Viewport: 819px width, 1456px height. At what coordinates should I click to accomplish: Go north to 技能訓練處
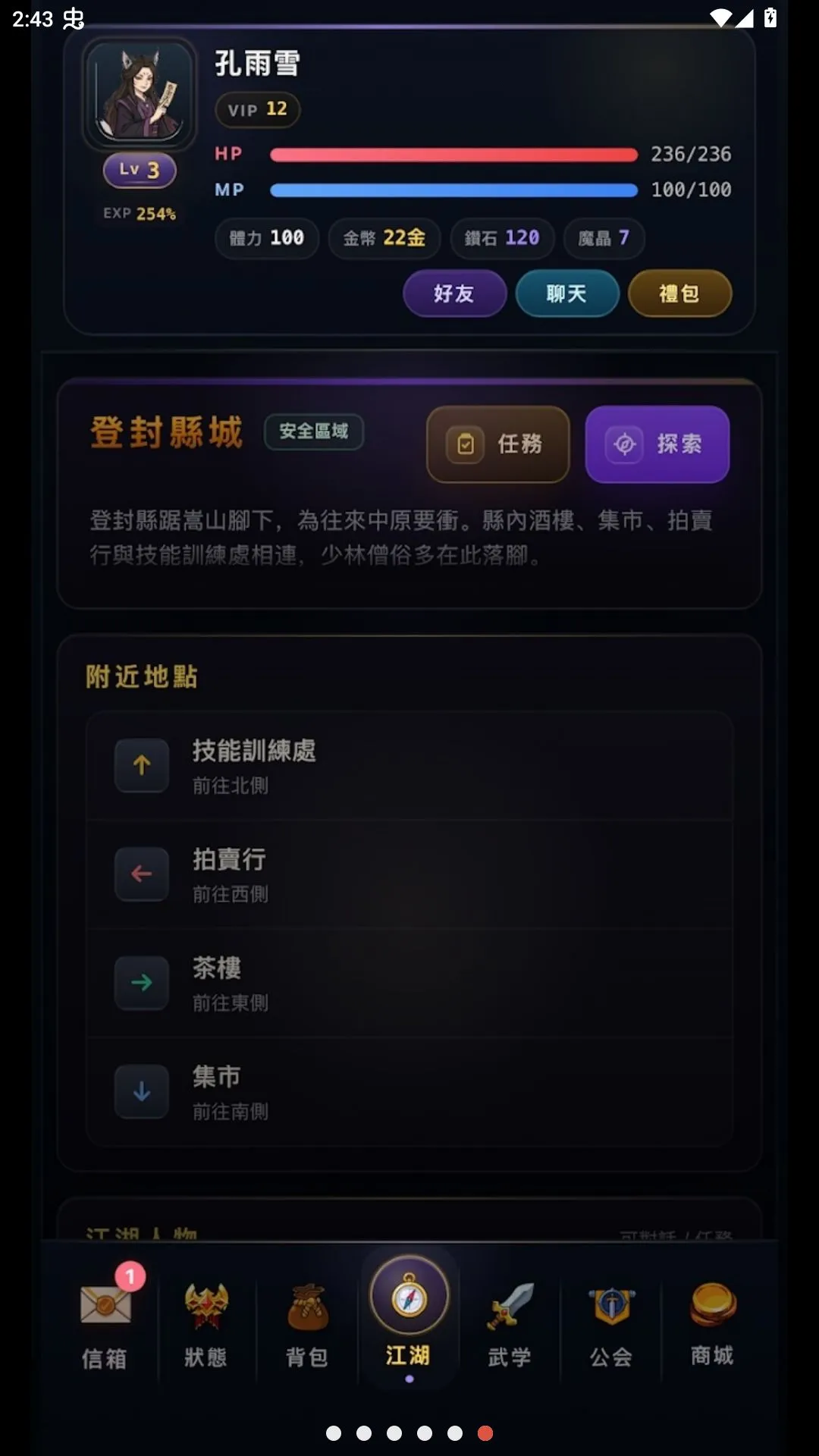[409, 766]
